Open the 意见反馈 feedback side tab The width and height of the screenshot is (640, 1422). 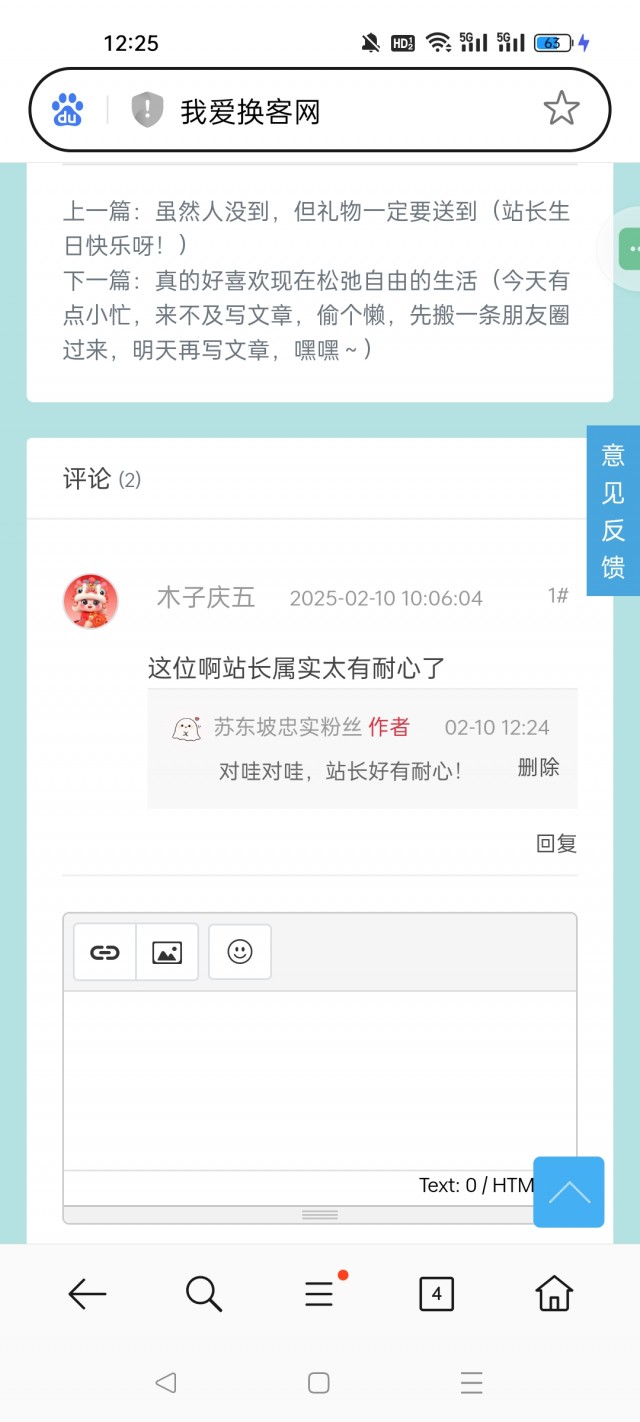(613, 511)
